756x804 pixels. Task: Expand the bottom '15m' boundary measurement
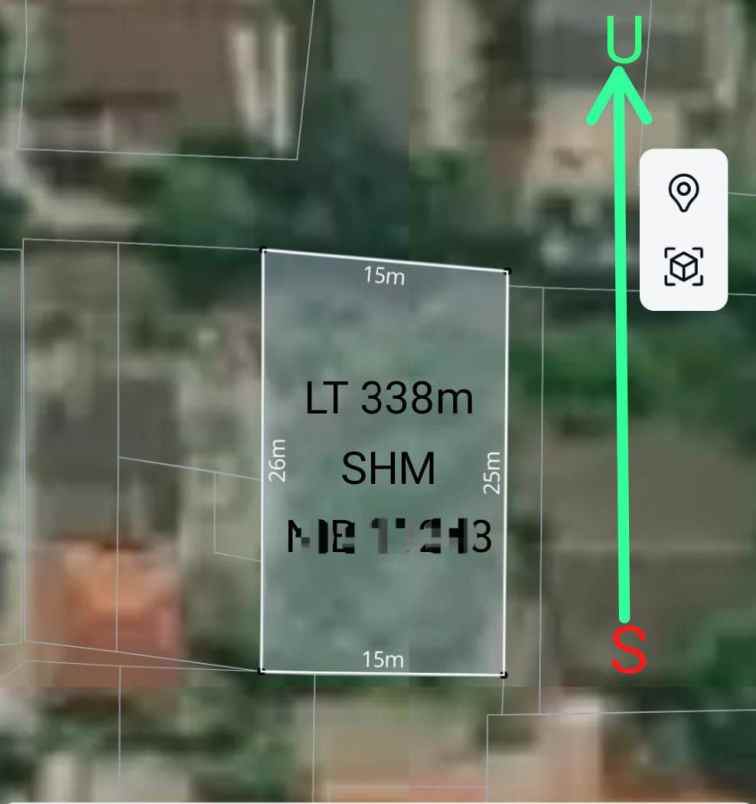pyautogui.click(x=382, y=660)
